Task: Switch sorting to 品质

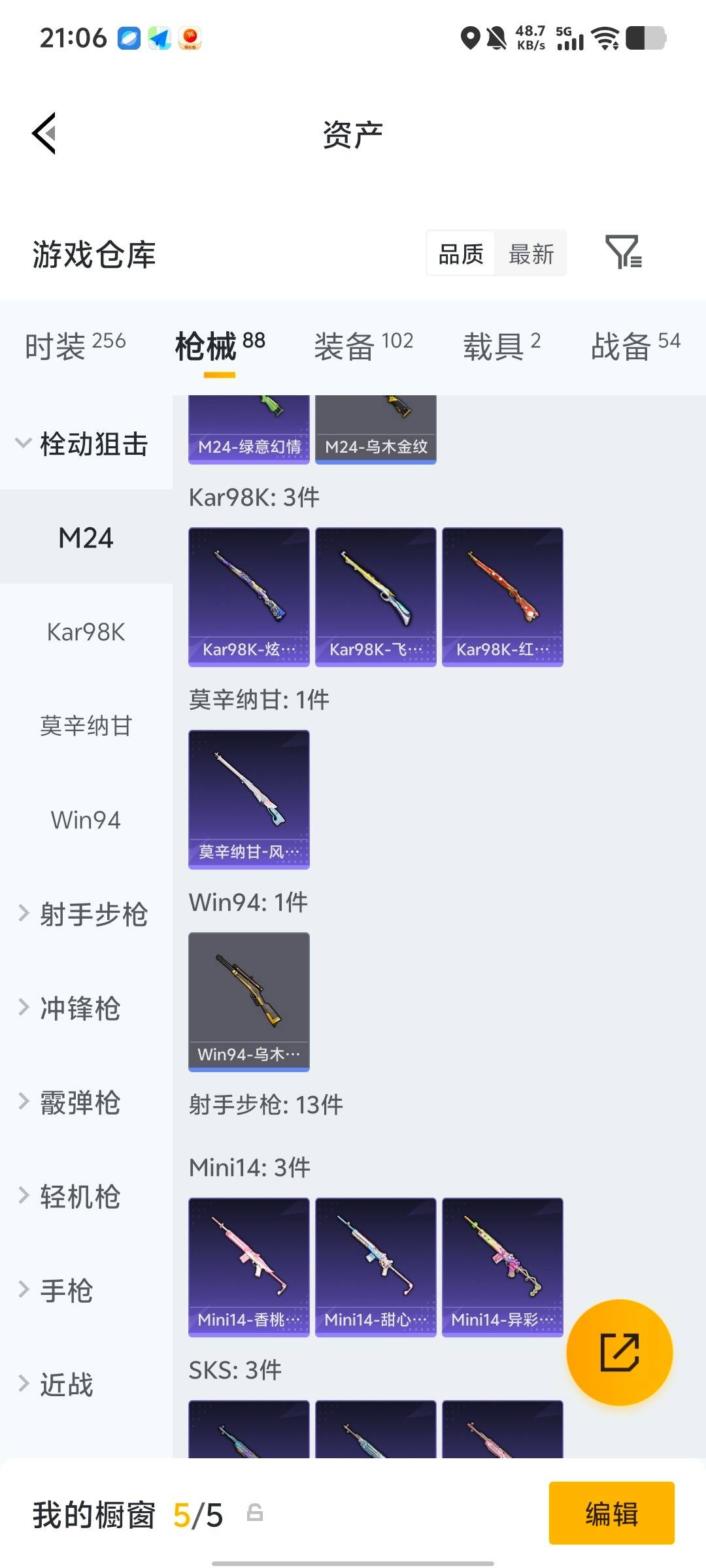Action: (x=460, y=253)
